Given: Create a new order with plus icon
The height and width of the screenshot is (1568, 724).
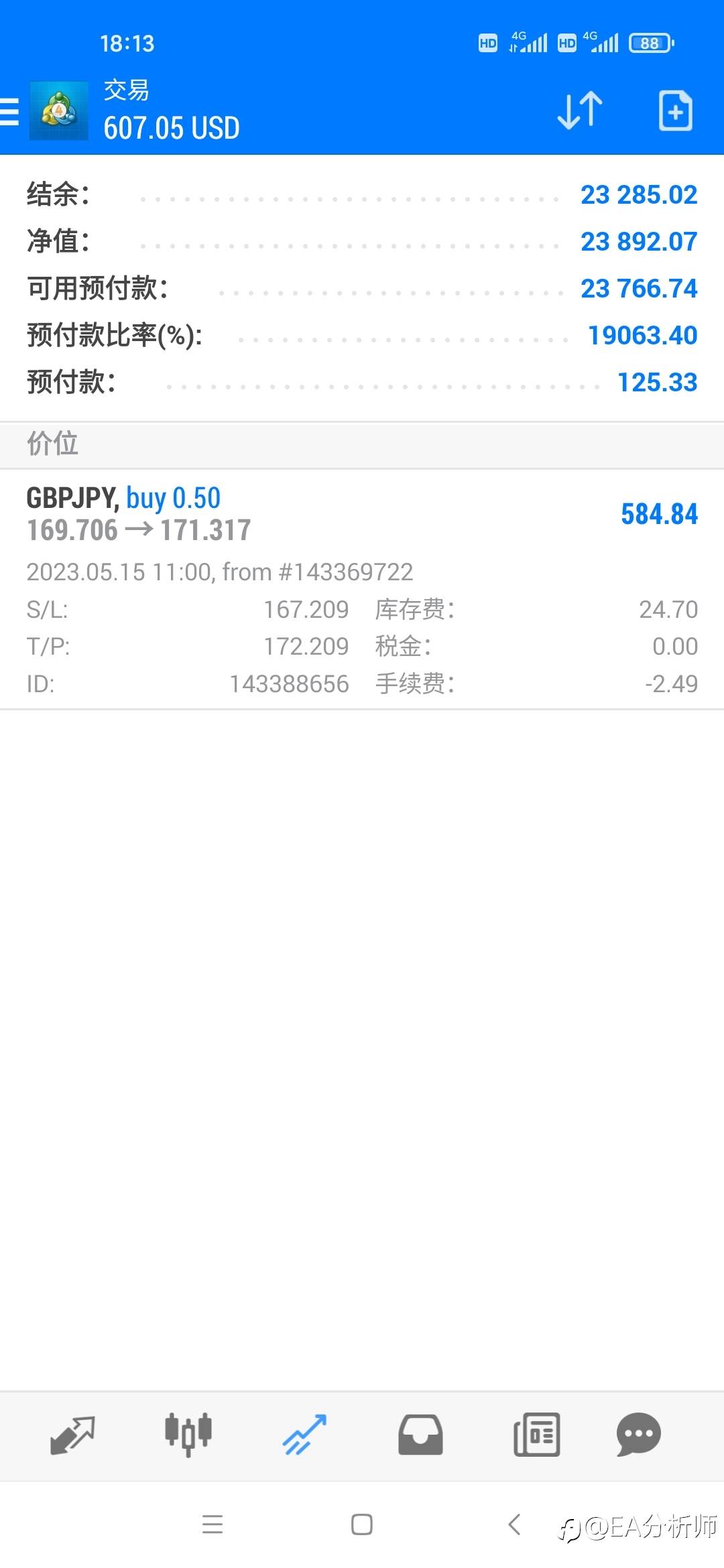Looking at the screenshot, I should (x=675, y=111).
